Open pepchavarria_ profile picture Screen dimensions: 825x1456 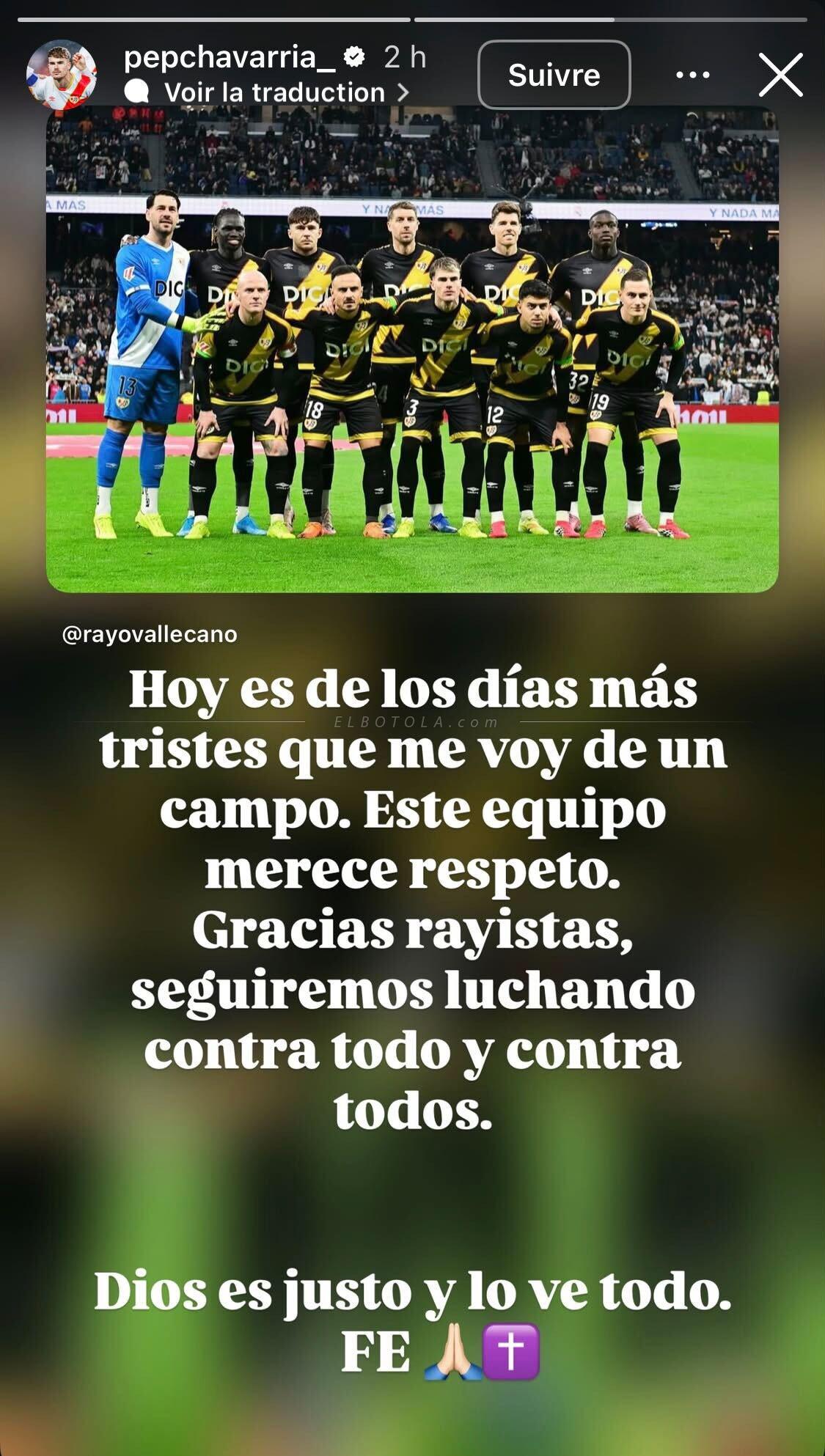[x=62, y=75]
